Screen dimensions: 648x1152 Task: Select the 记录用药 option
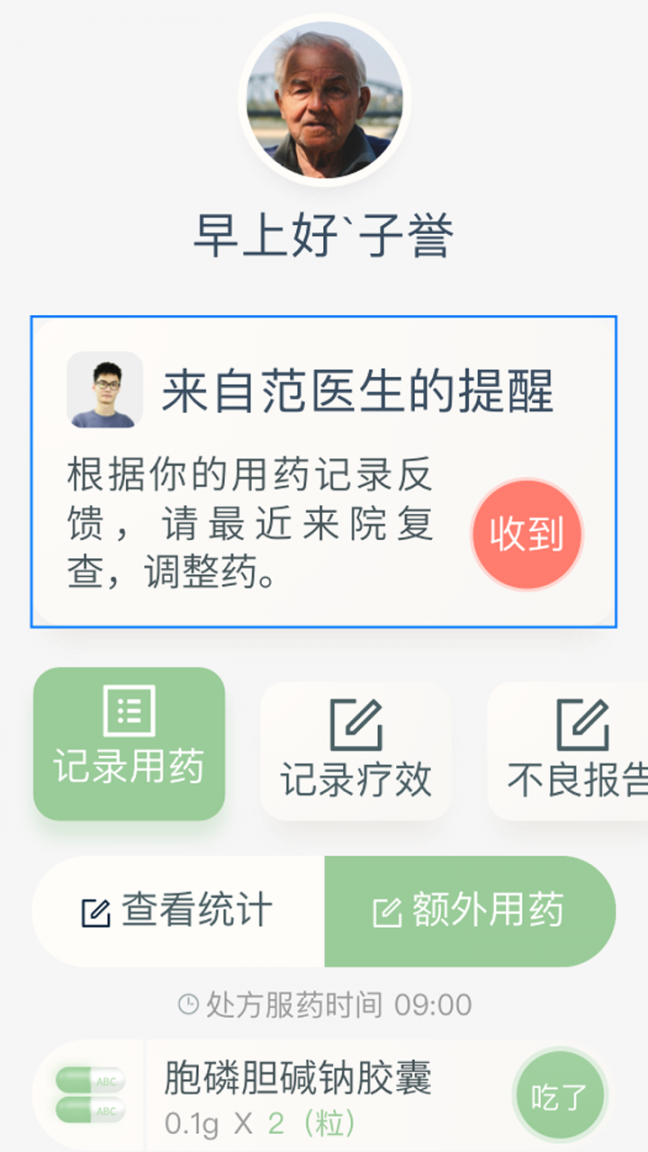[x=129, y=743]
